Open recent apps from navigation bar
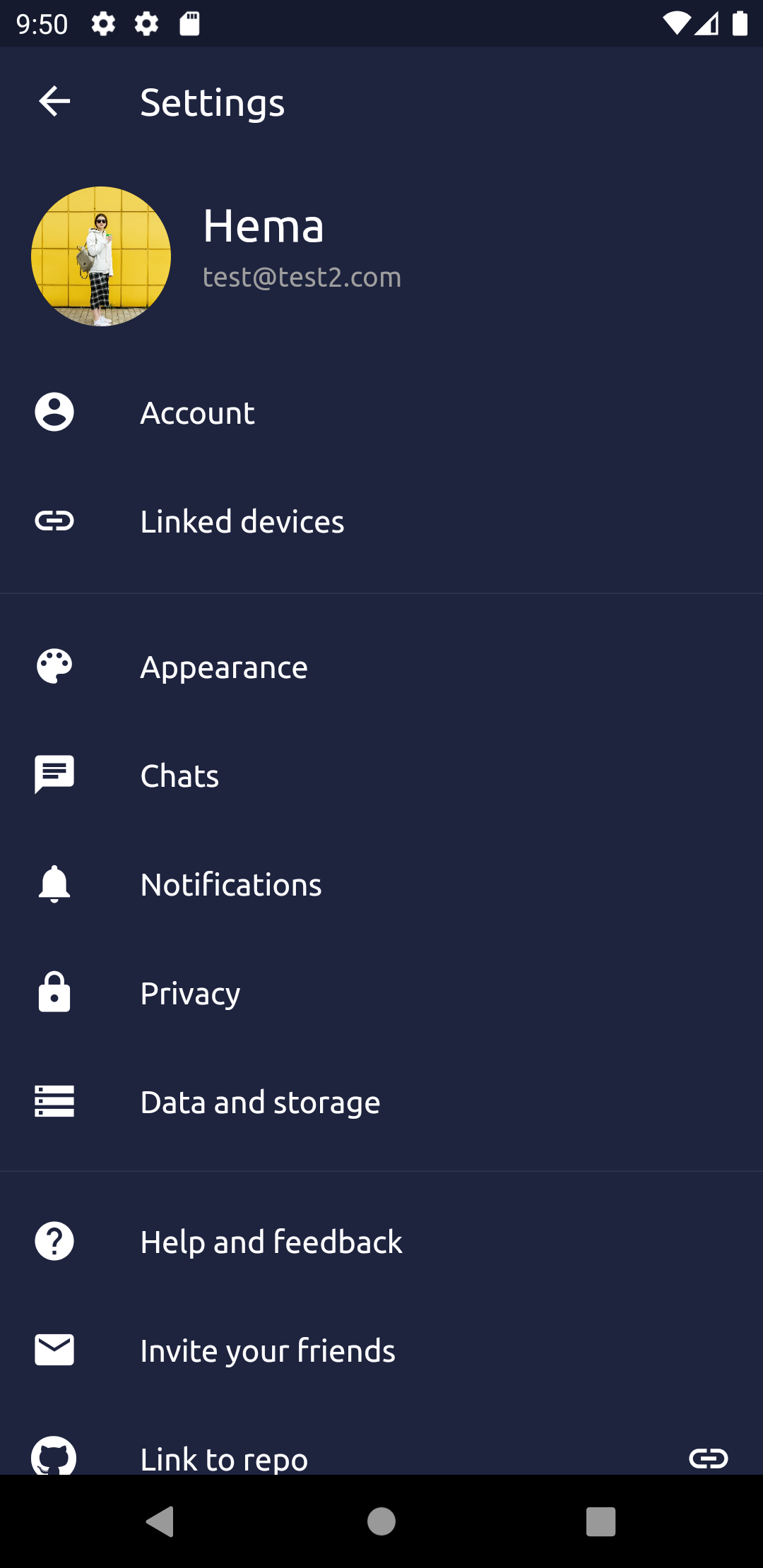The image size is (763, 1568). 601,1521
